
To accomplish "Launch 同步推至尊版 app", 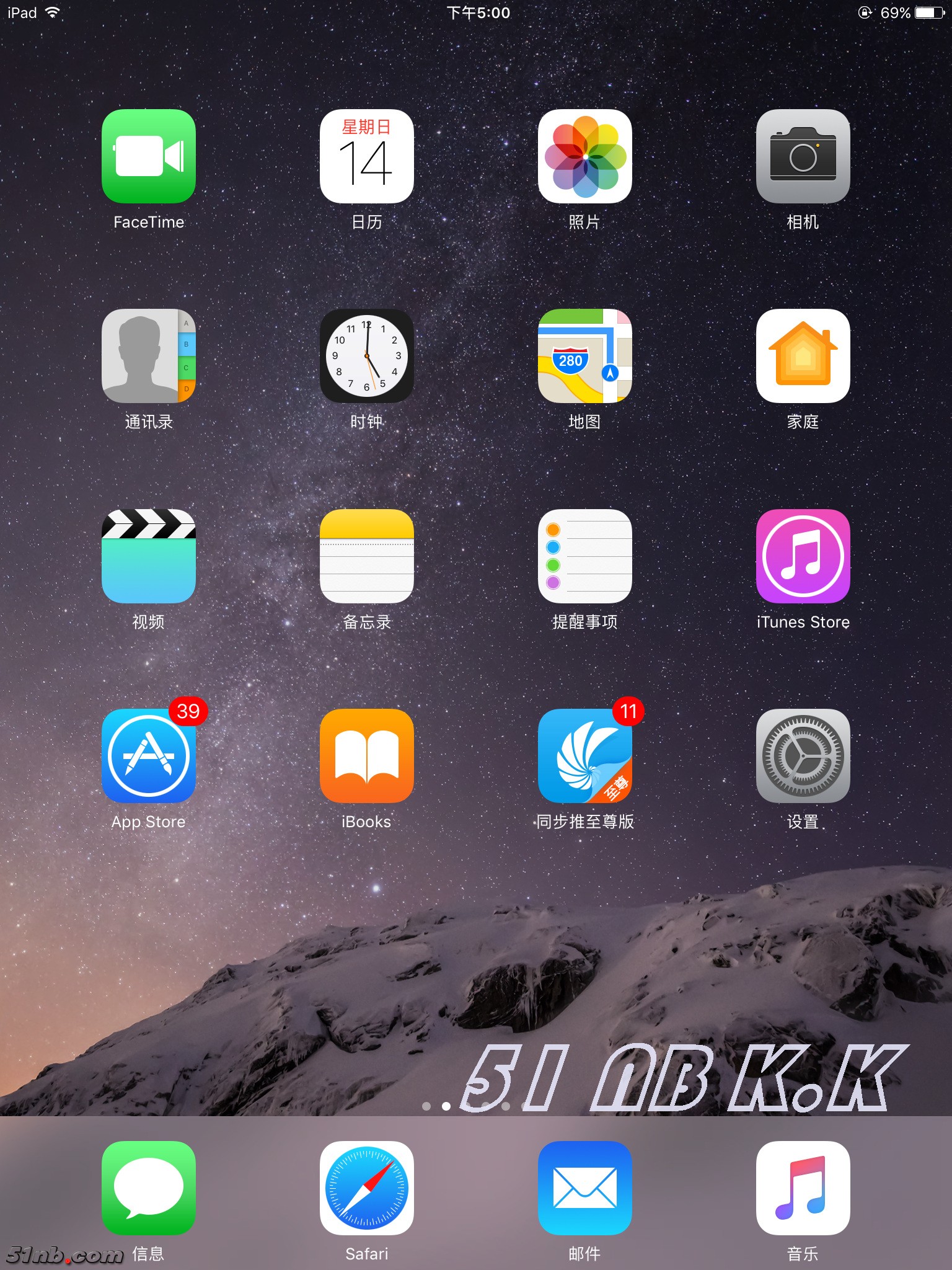I will point(585,756).
